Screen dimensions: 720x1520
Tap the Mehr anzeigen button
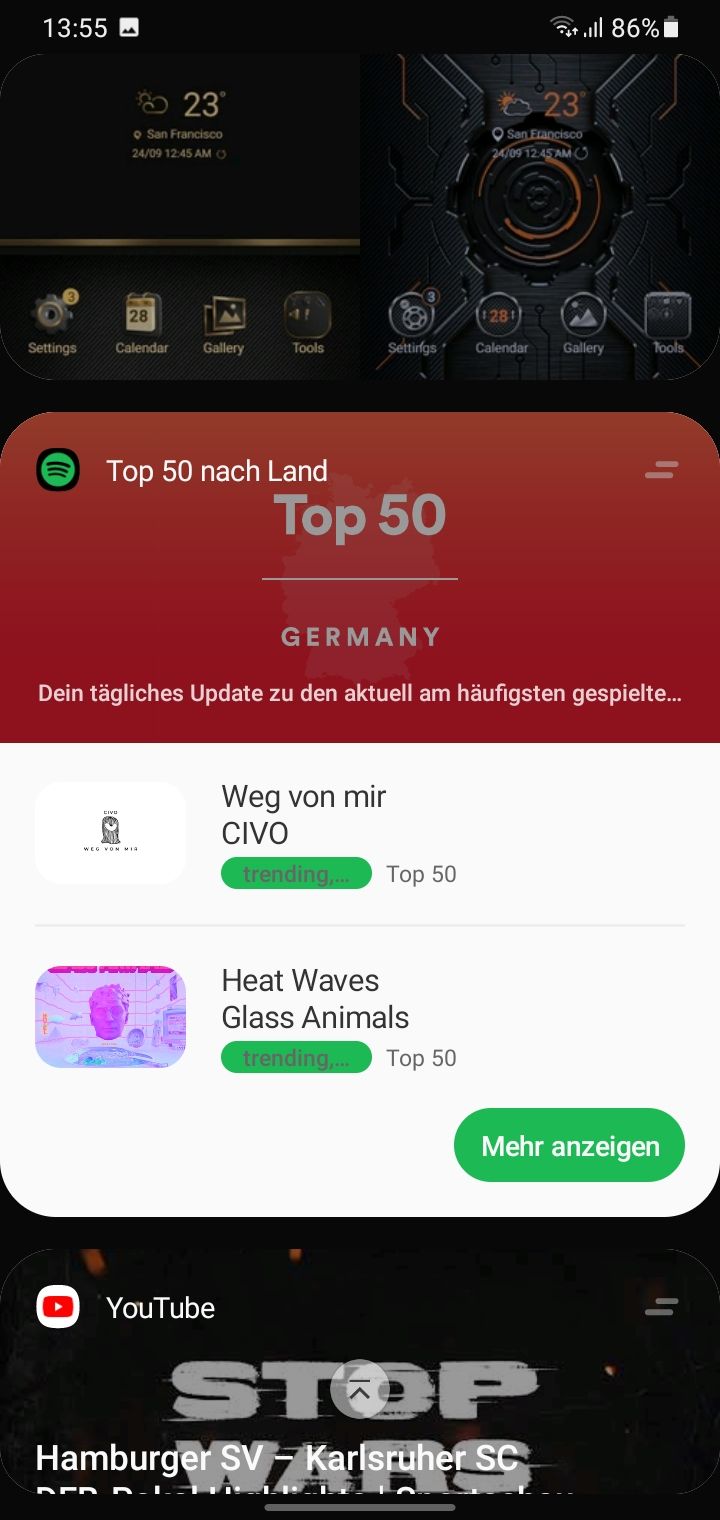(x=569, y=1145)
